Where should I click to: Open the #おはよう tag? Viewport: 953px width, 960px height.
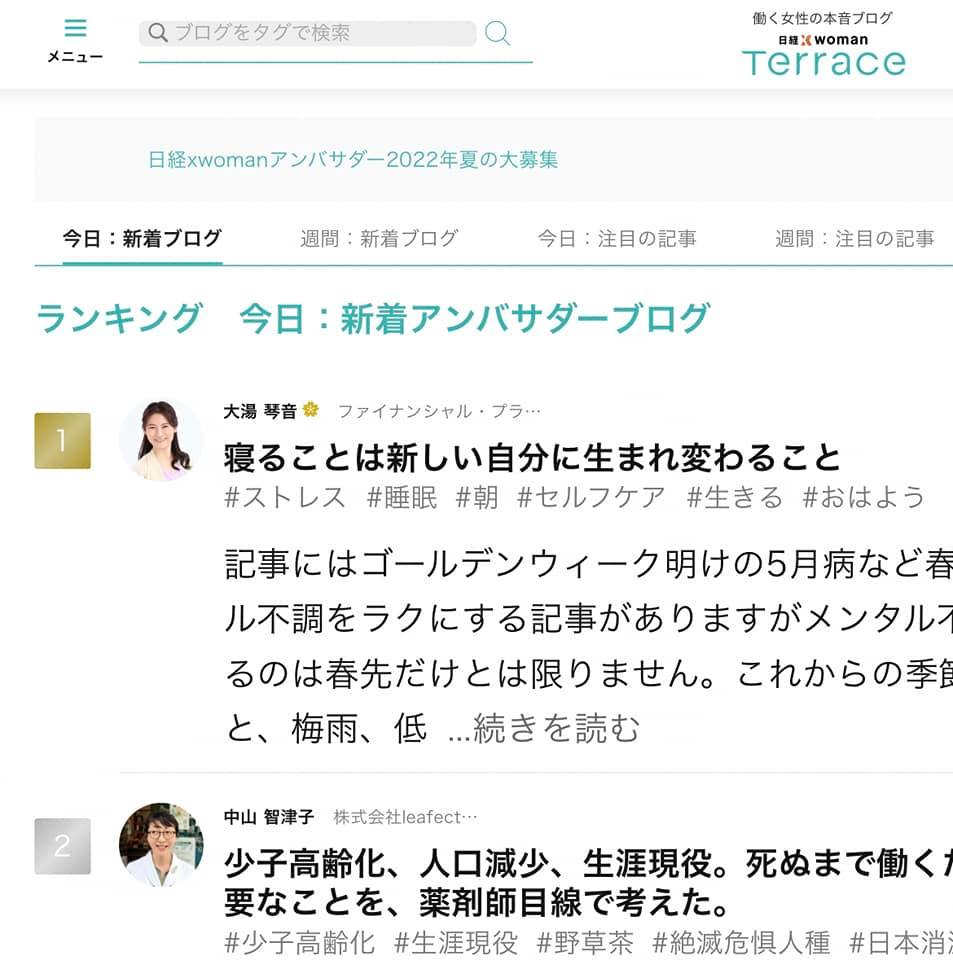[864, 497]
